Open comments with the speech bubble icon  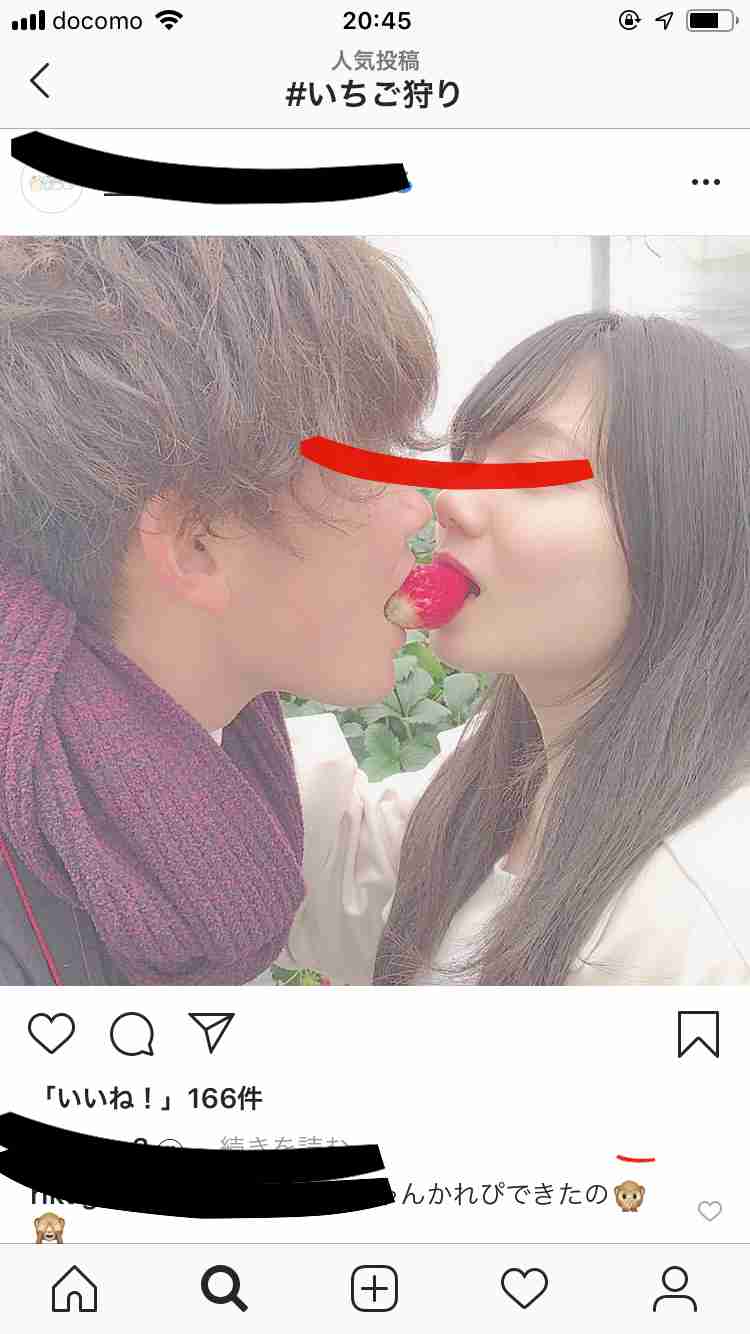131,1034
